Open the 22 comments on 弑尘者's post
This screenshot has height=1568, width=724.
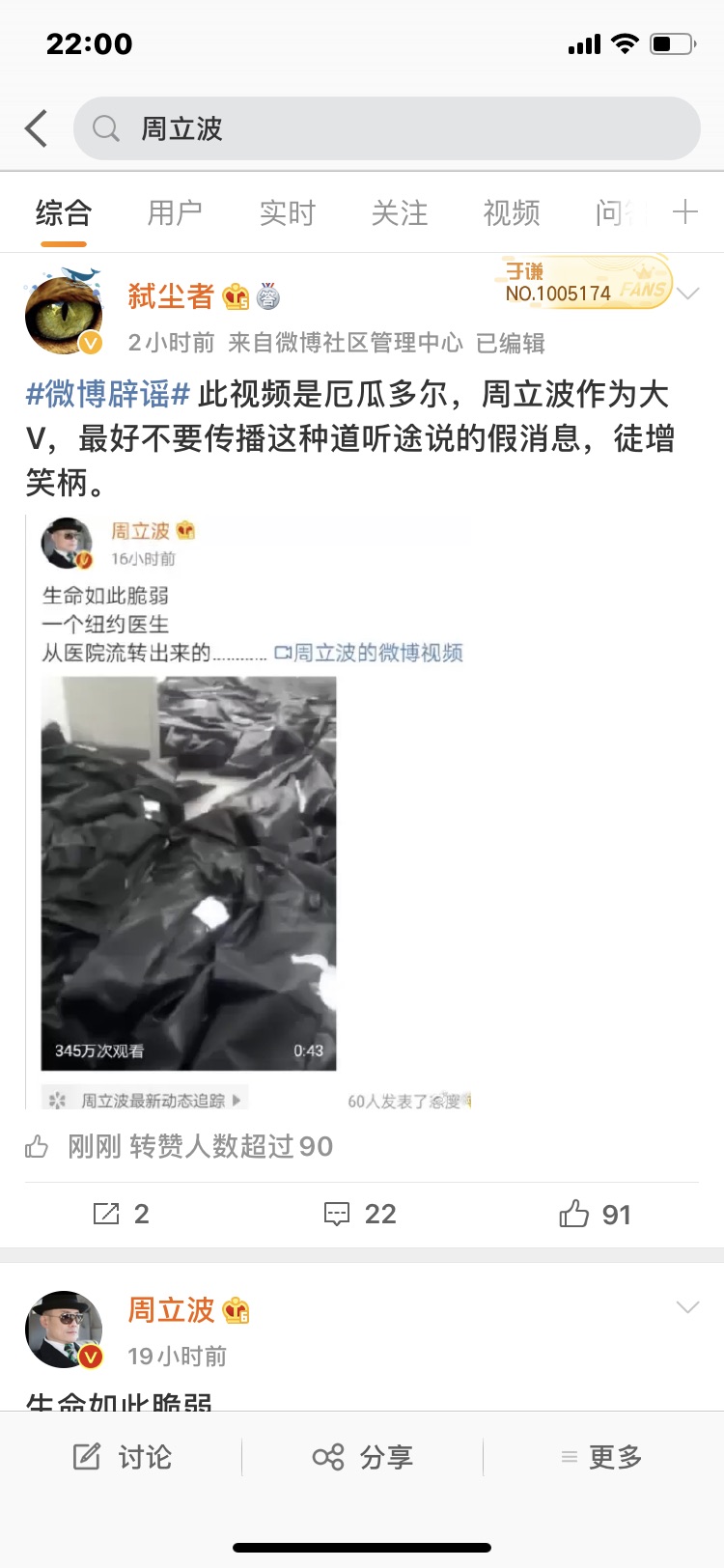tap(361, 1214)
